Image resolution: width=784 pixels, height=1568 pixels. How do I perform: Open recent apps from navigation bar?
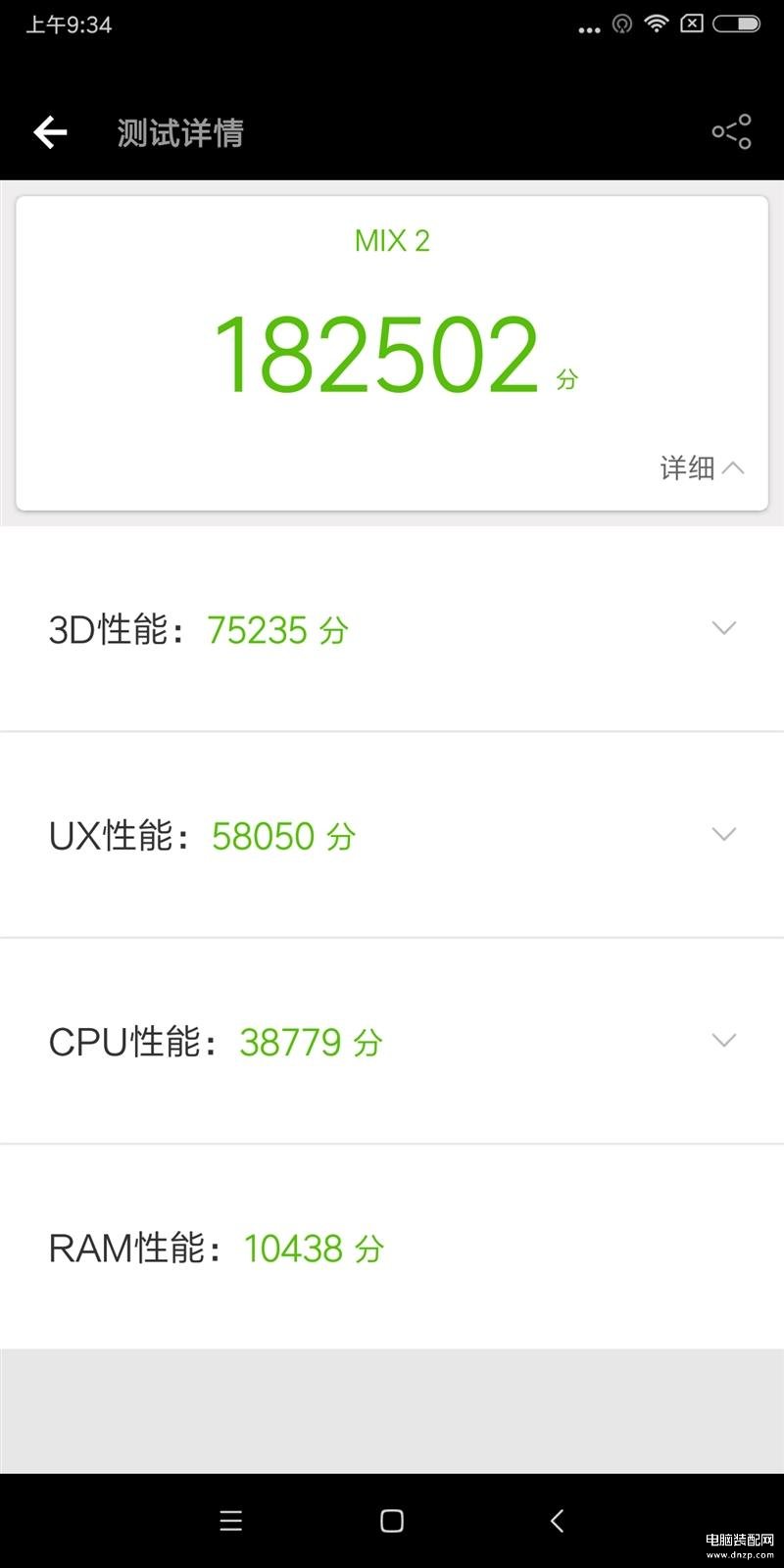pos(231,1520)
